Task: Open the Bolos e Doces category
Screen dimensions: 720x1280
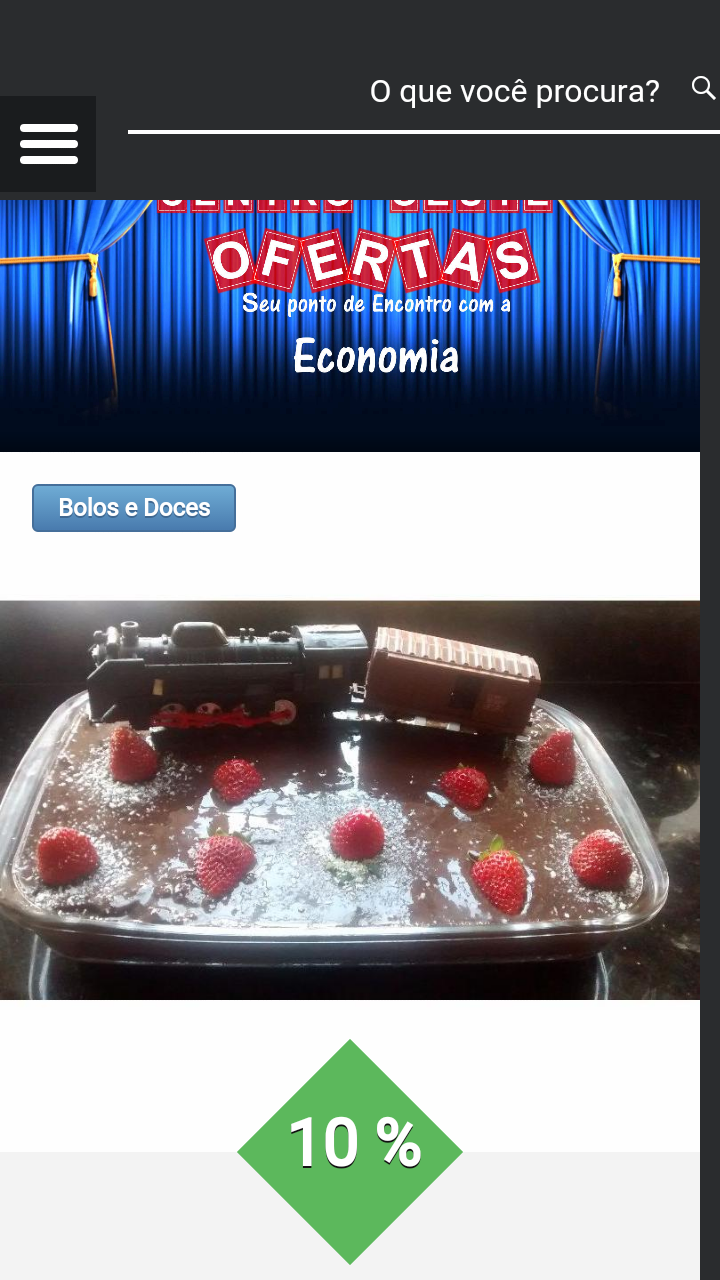Action: tap(134, 508)
